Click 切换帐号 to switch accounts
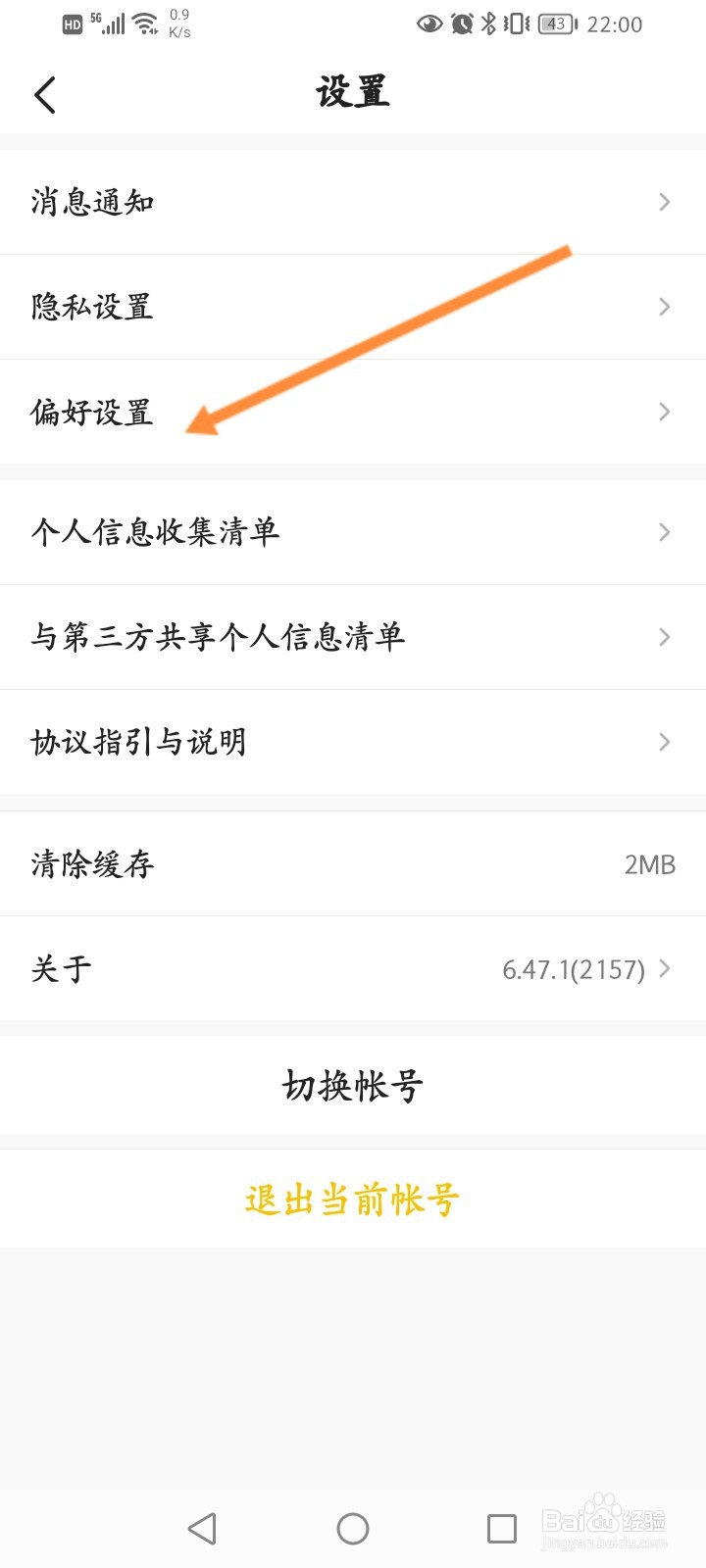706x1568 pixels. pyautogui.click(x=353, y=1085)
